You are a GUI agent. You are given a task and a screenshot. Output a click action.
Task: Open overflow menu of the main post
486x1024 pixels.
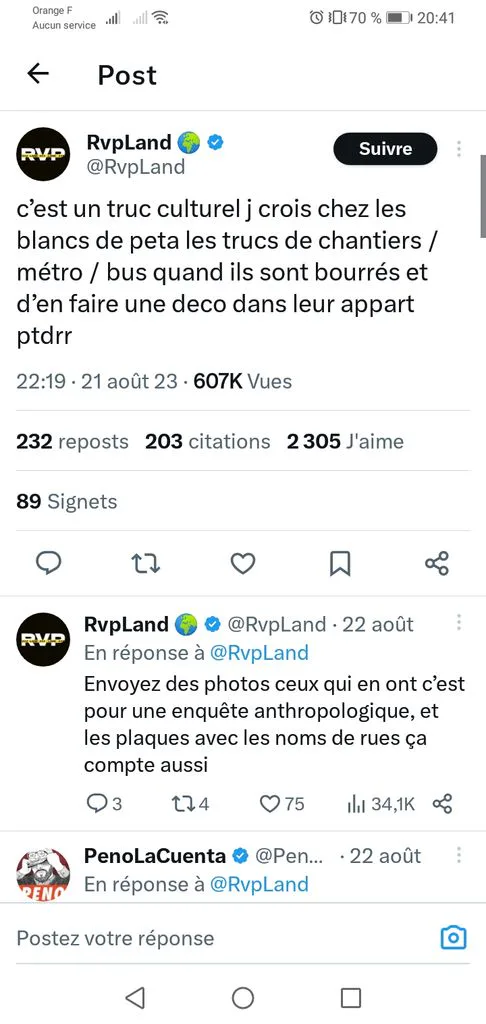pos(459,149)
